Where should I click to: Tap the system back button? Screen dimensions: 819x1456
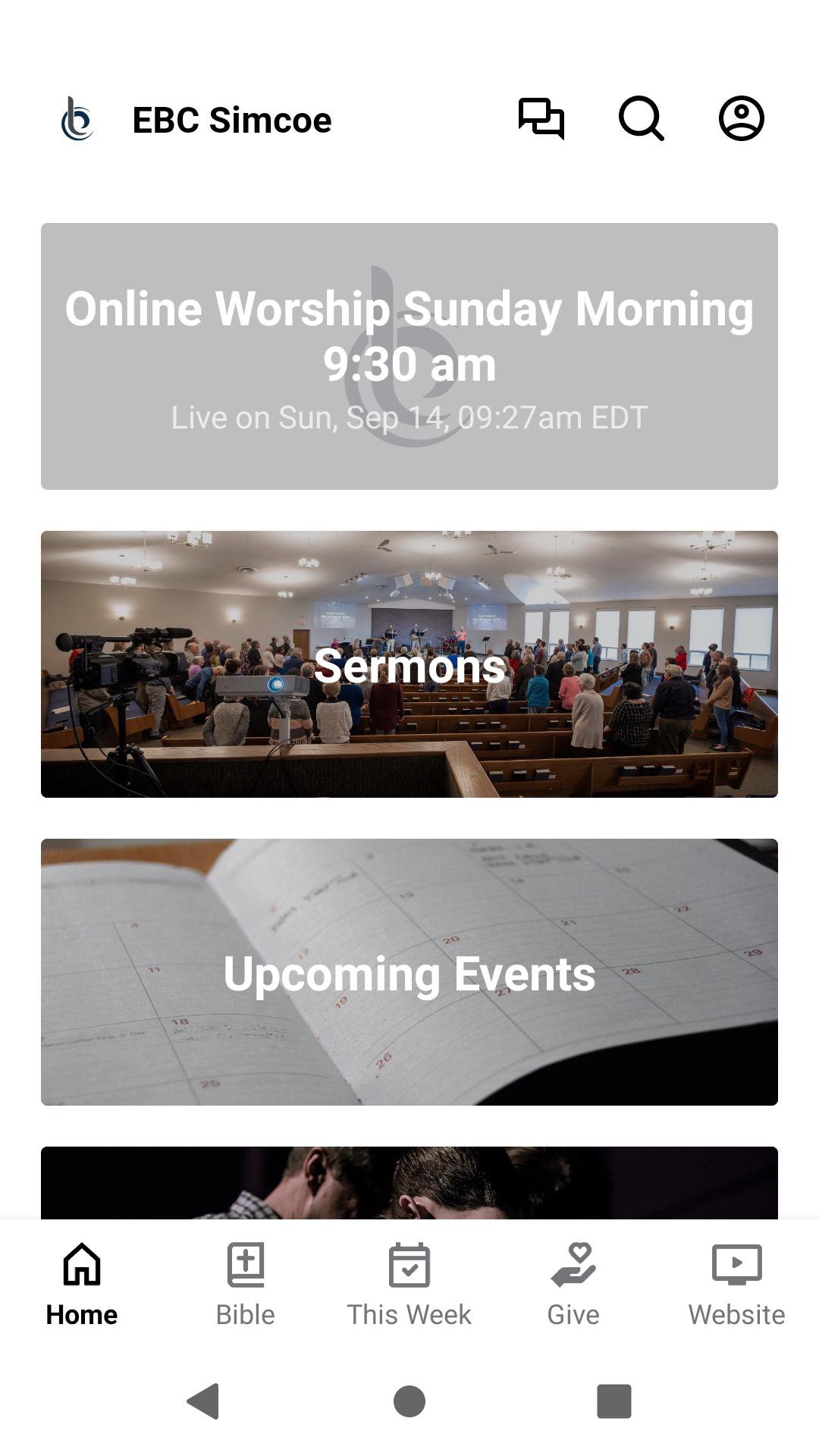(203, 1401)
